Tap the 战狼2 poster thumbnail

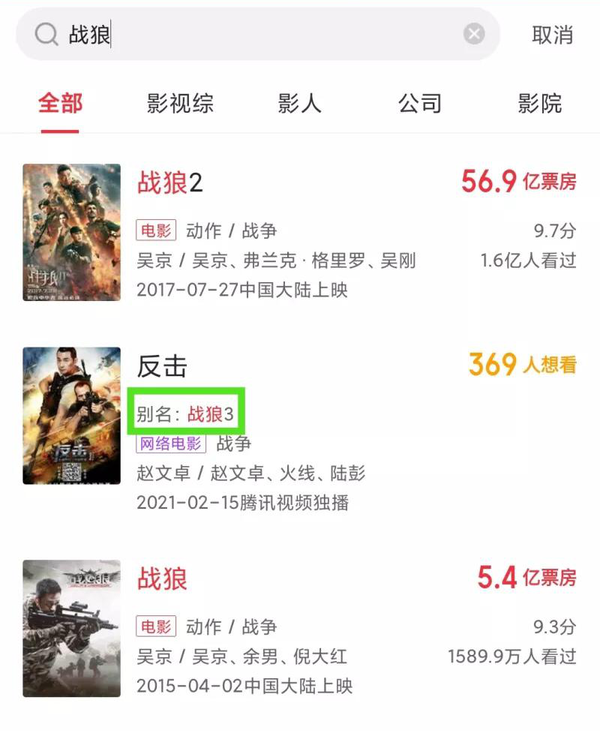tap(72, 232)
